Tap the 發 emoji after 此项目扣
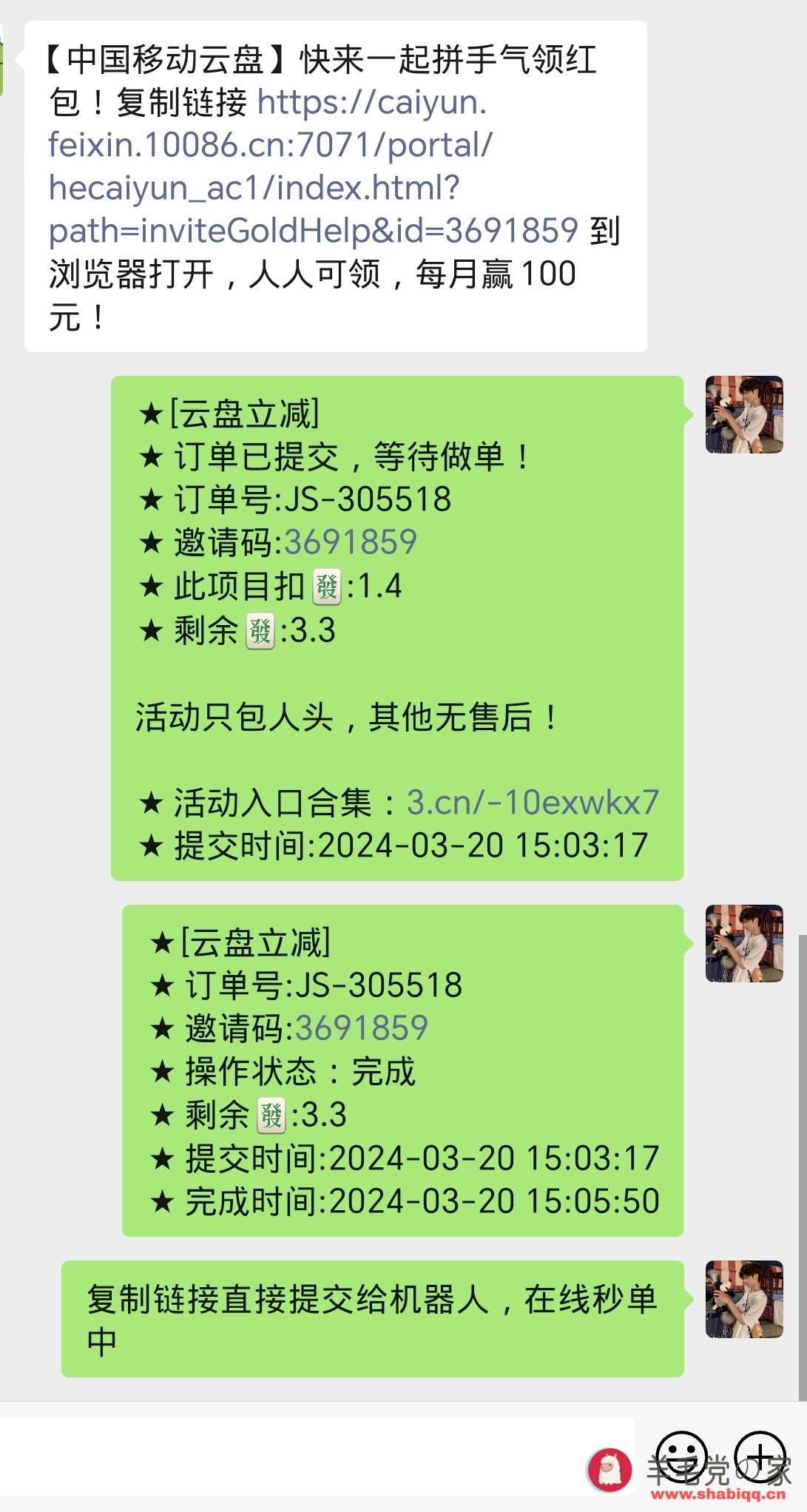Image resolution: width=807 pixels, height=1512 pixels. tap(325, 586)
